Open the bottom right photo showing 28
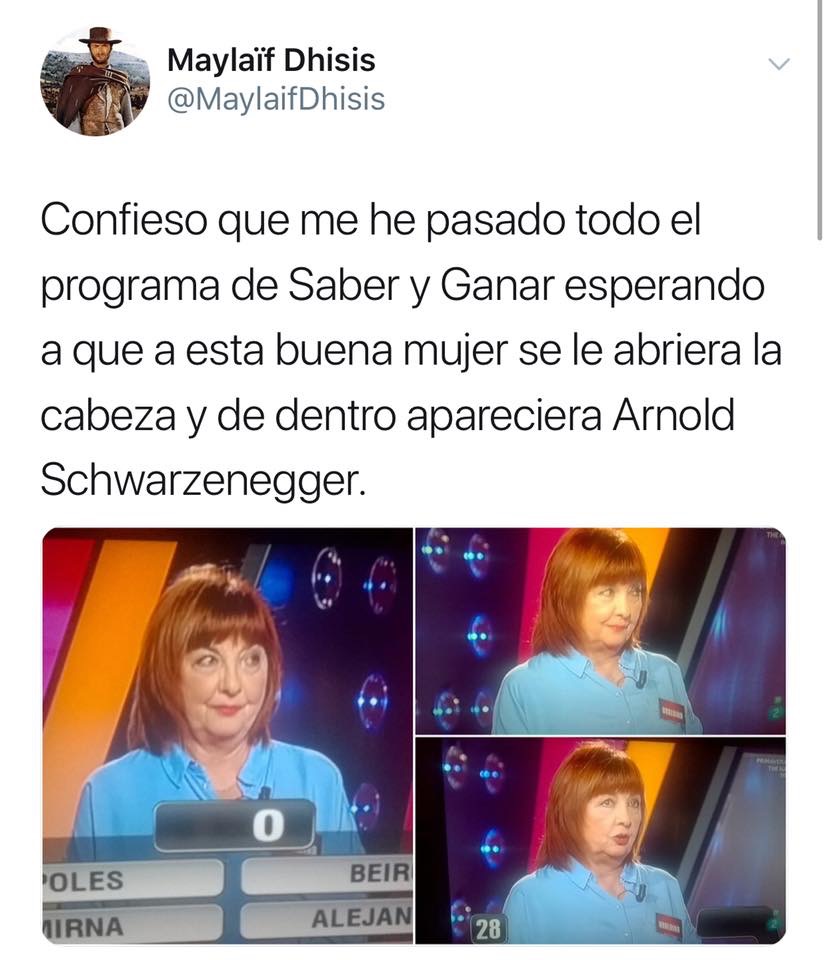This screenshot has height=960, width=828. tap(600, 841)
